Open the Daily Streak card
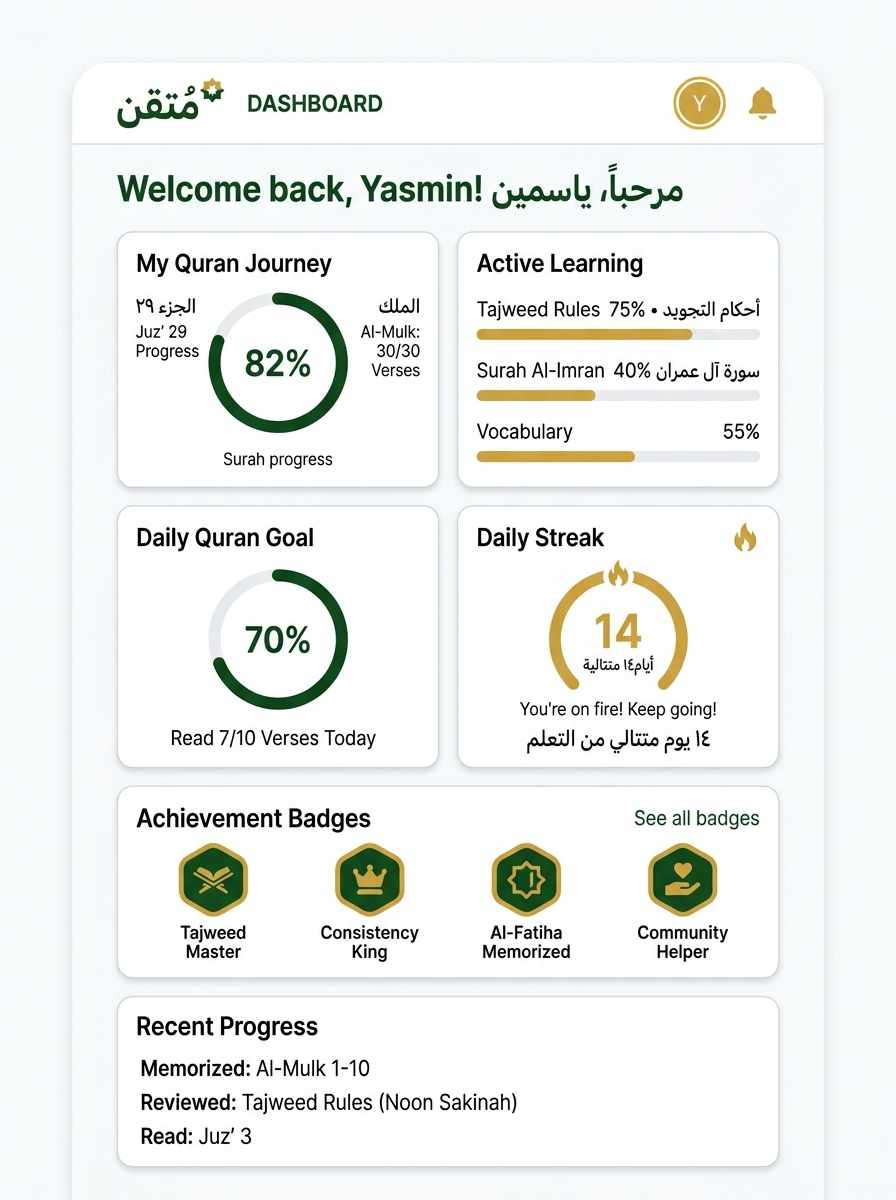This screenshot has height=1200, width=896. (618, 637)
